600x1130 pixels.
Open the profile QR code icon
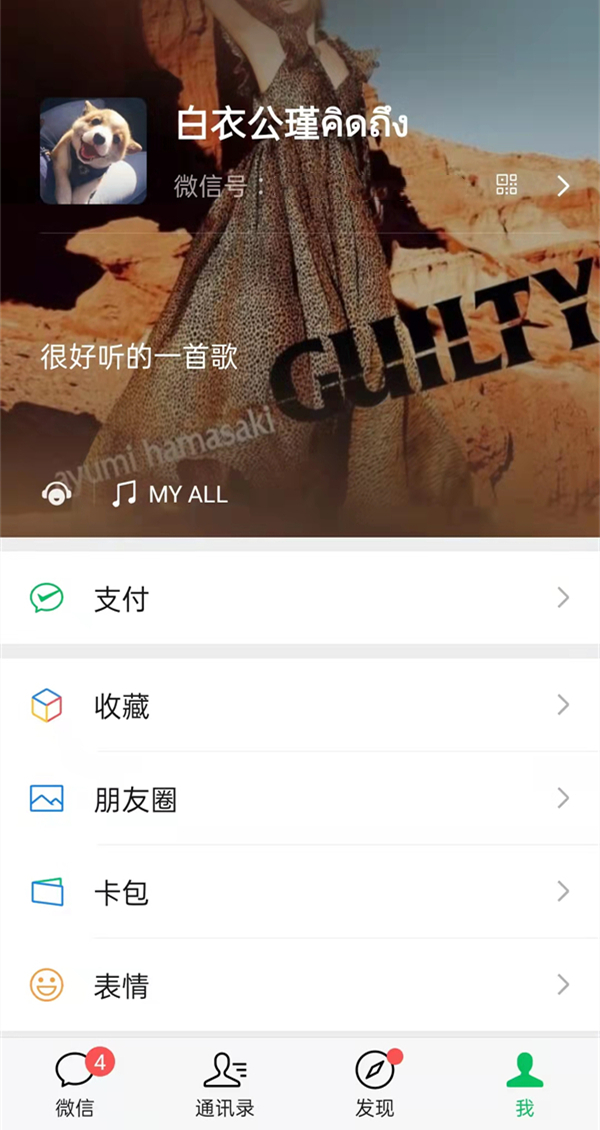pyautogui.click(x=507, y=185)
